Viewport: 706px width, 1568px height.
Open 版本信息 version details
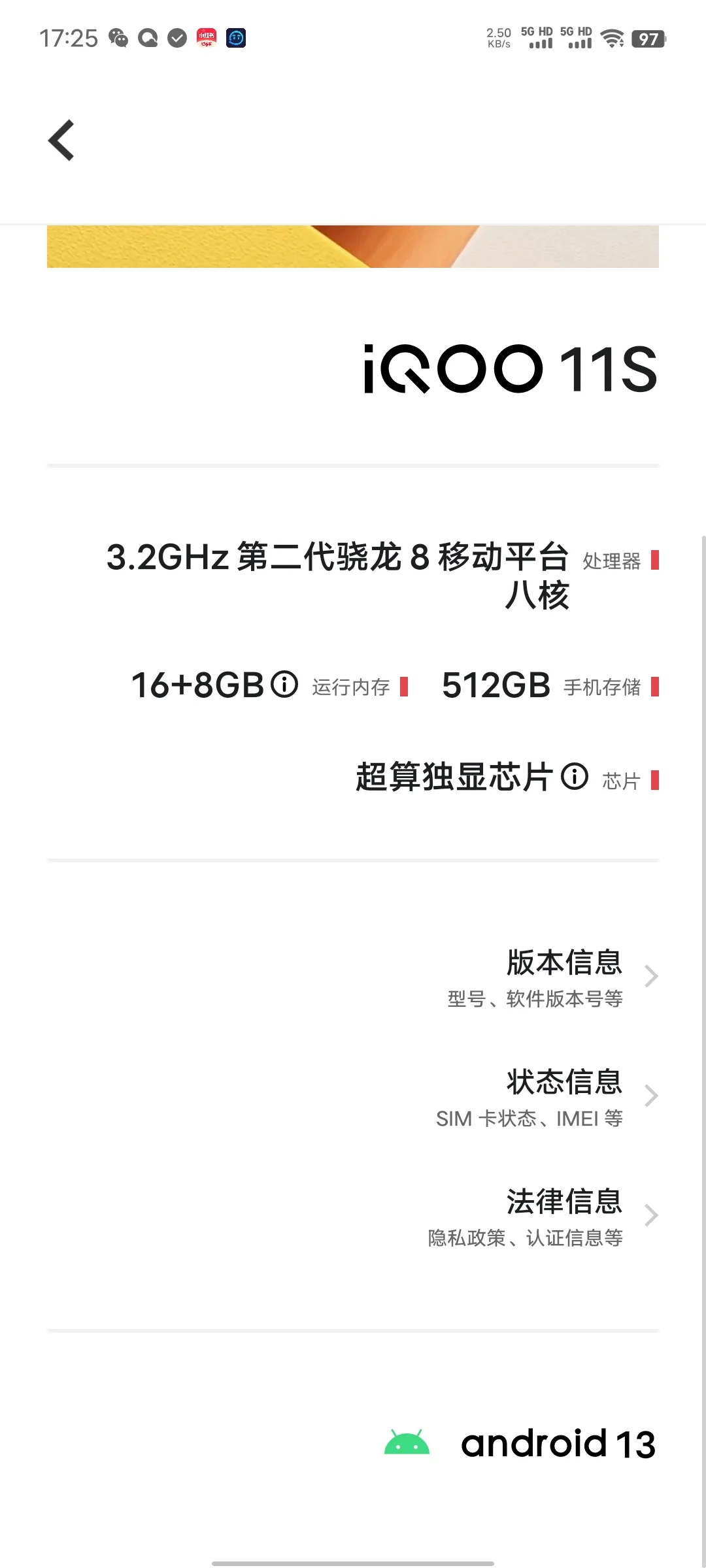click(x=353, y=977)
